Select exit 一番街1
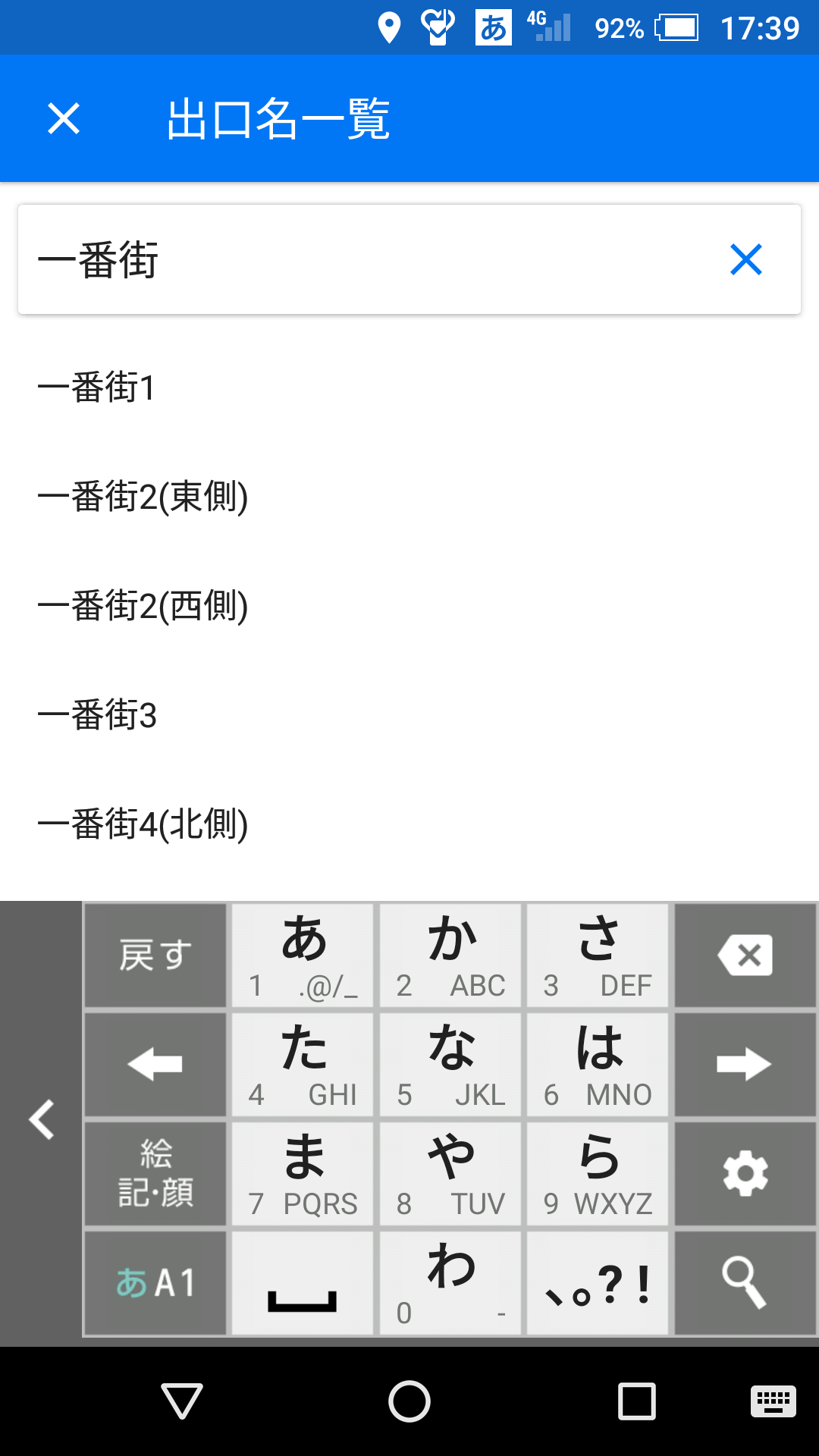The width and height of the screenshot is (819, 1456). click(409, 388)
